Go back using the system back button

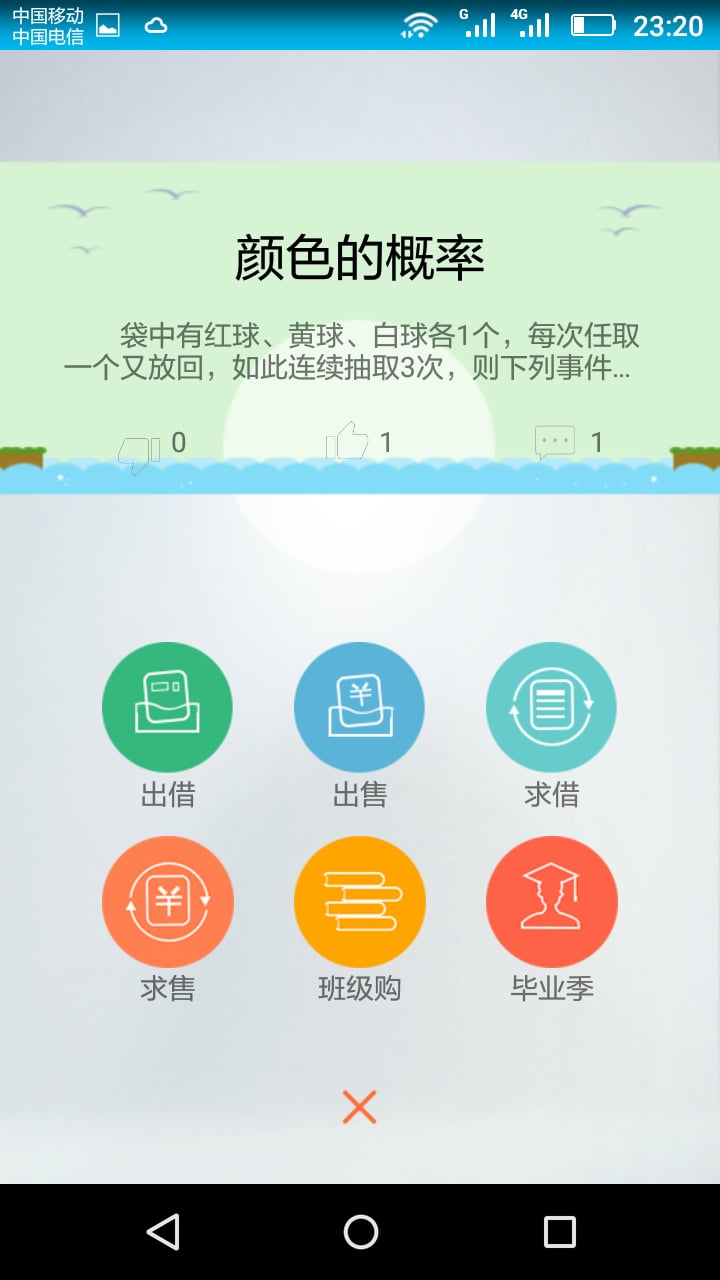tap(163, 1231)
